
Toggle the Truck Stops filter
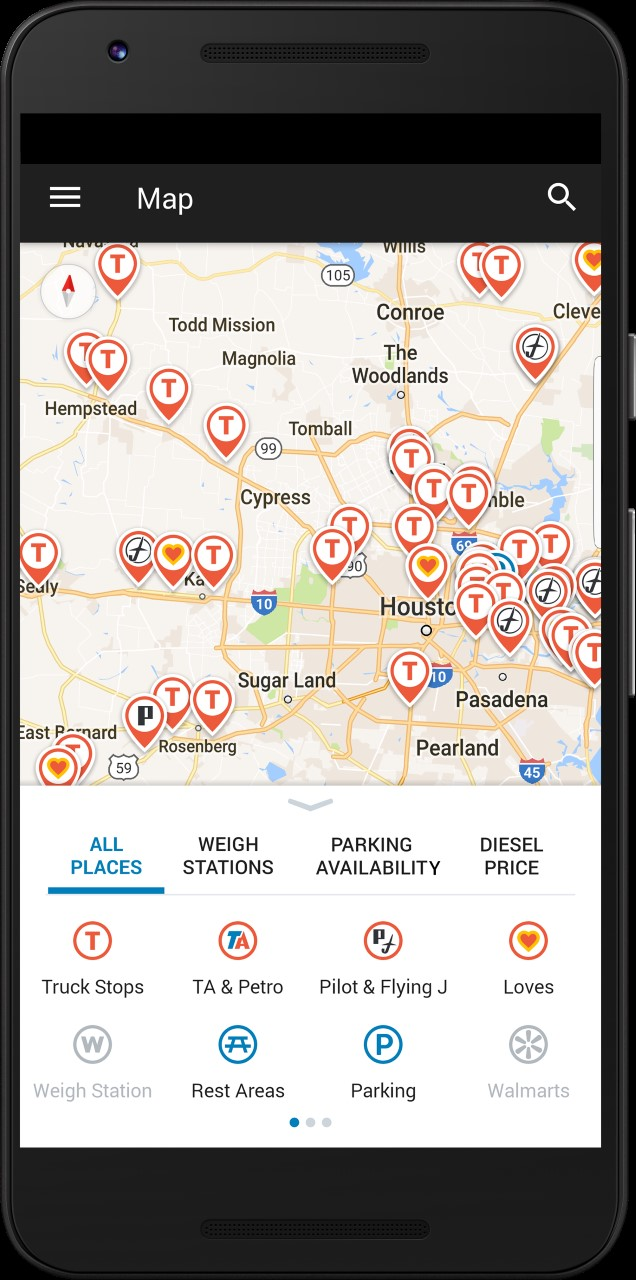tap(92, 957)
